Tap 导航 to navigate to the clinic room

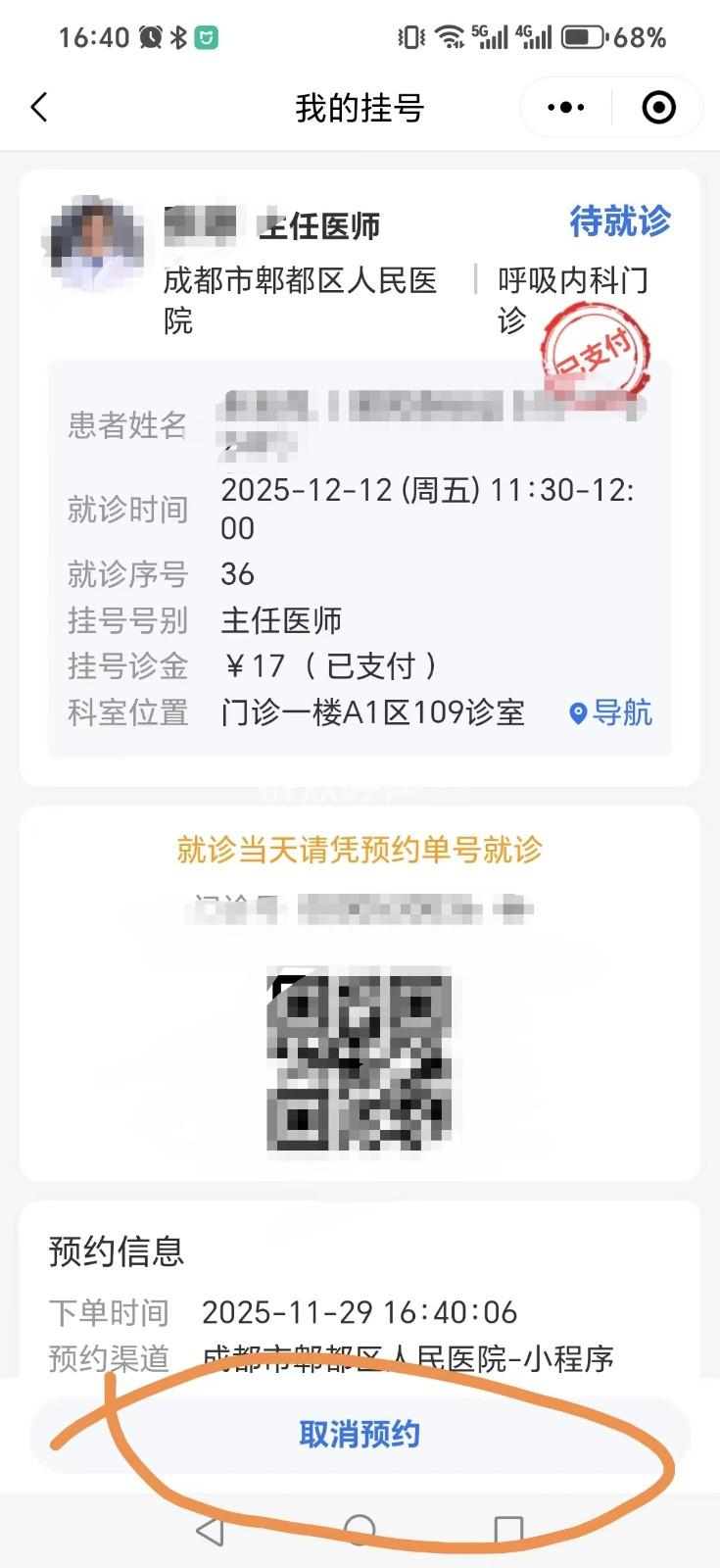point(611,712)
